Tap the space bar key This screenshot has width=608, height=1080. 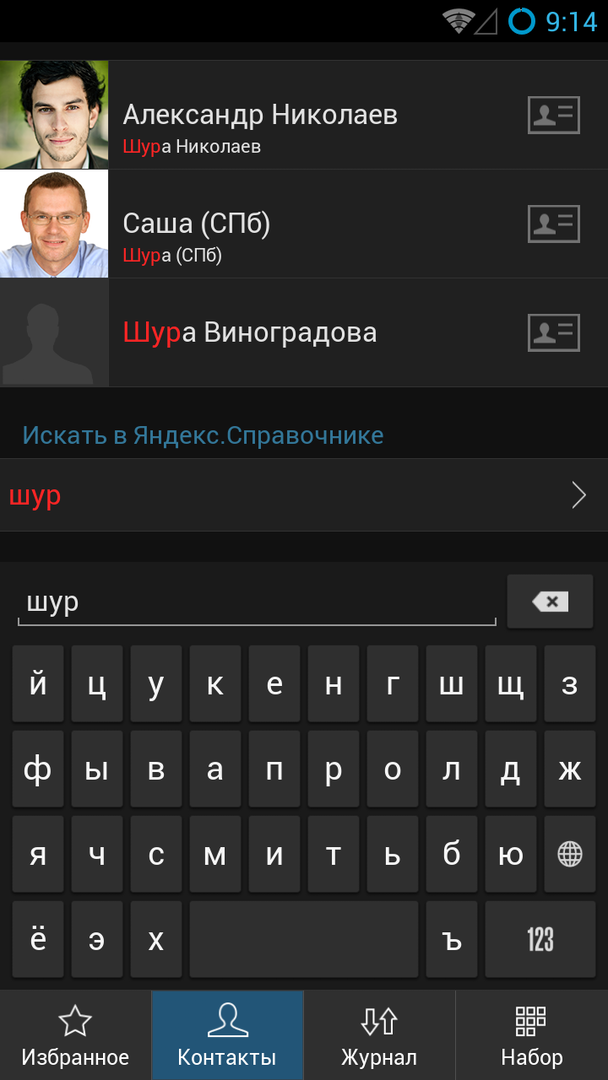click(x=303, y=940)
